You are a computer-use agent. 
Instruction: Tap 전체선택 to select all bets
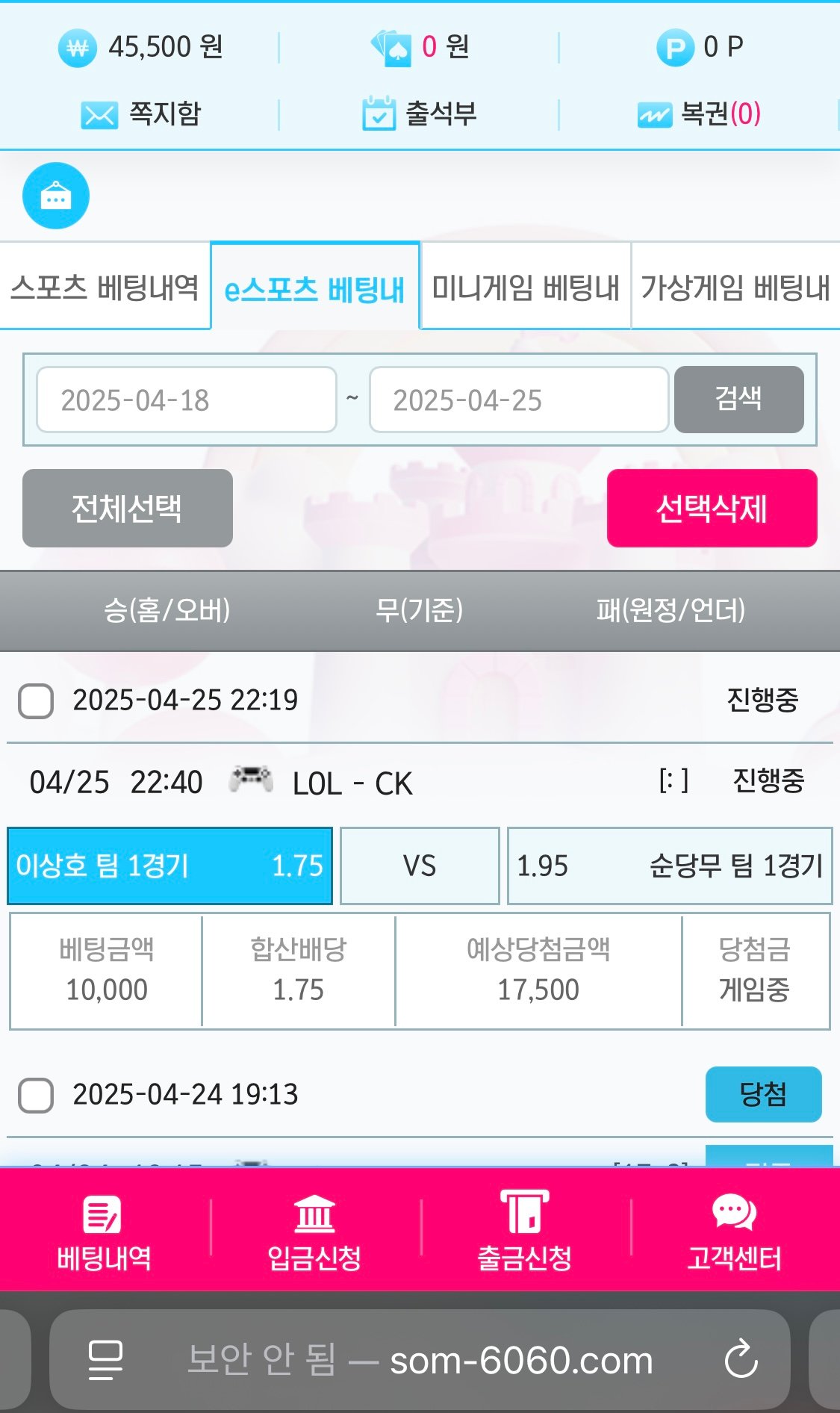(127, 509)
